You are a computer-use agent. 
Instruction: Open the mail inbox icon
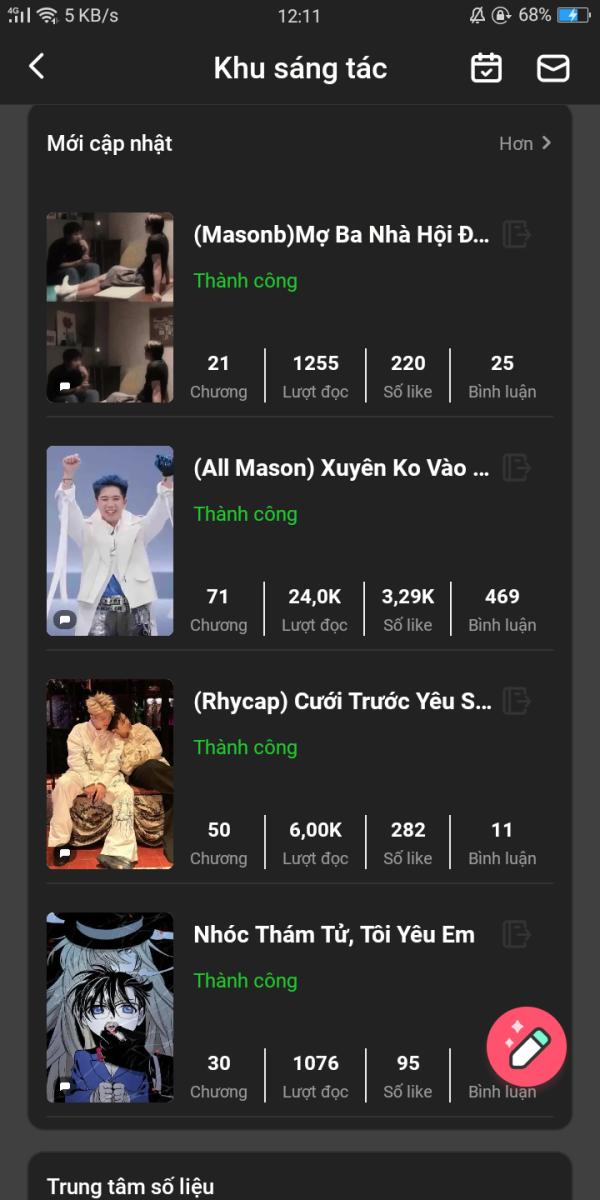[553, 68]
